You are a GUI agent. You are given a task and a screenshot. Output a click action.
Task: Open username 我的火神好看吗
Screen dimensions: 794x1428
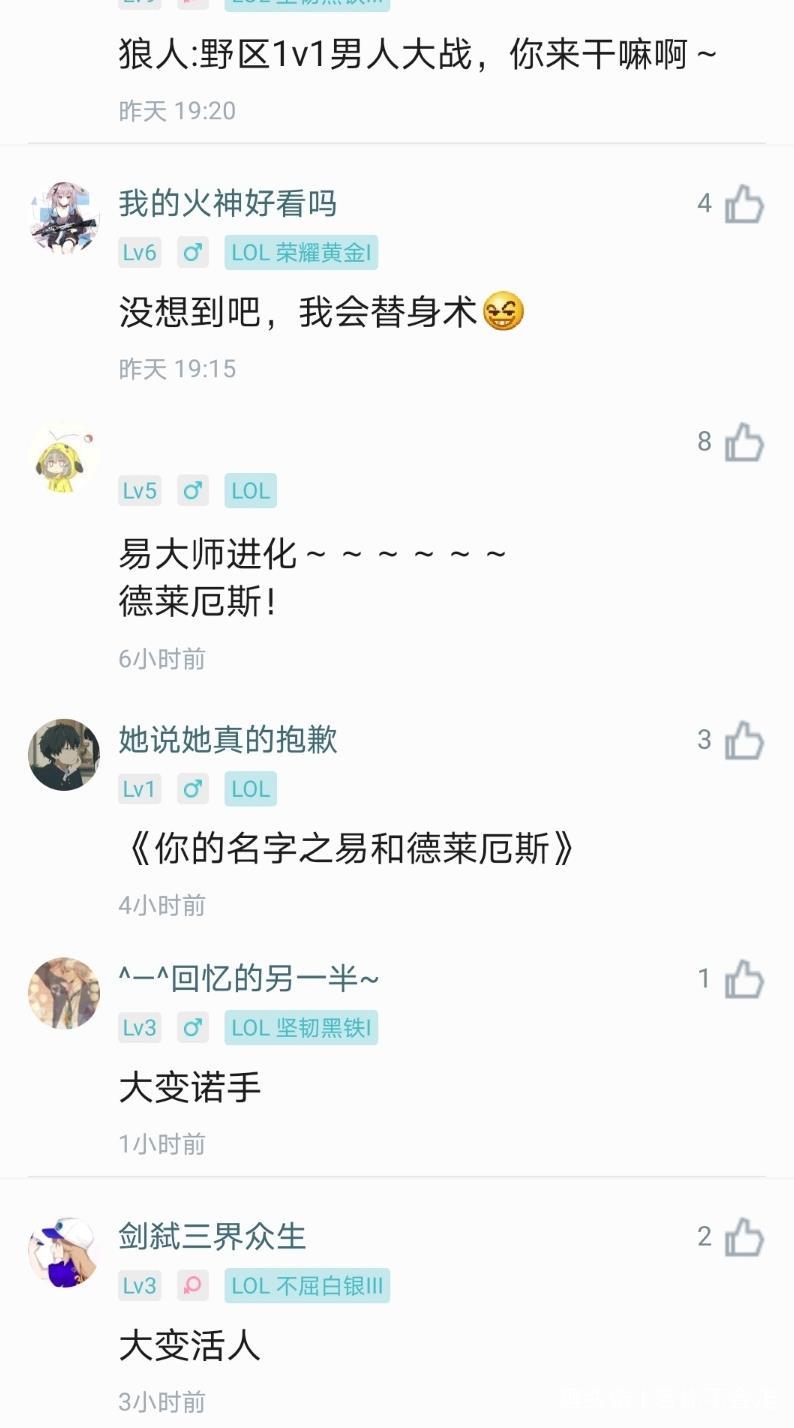point(227,204)
